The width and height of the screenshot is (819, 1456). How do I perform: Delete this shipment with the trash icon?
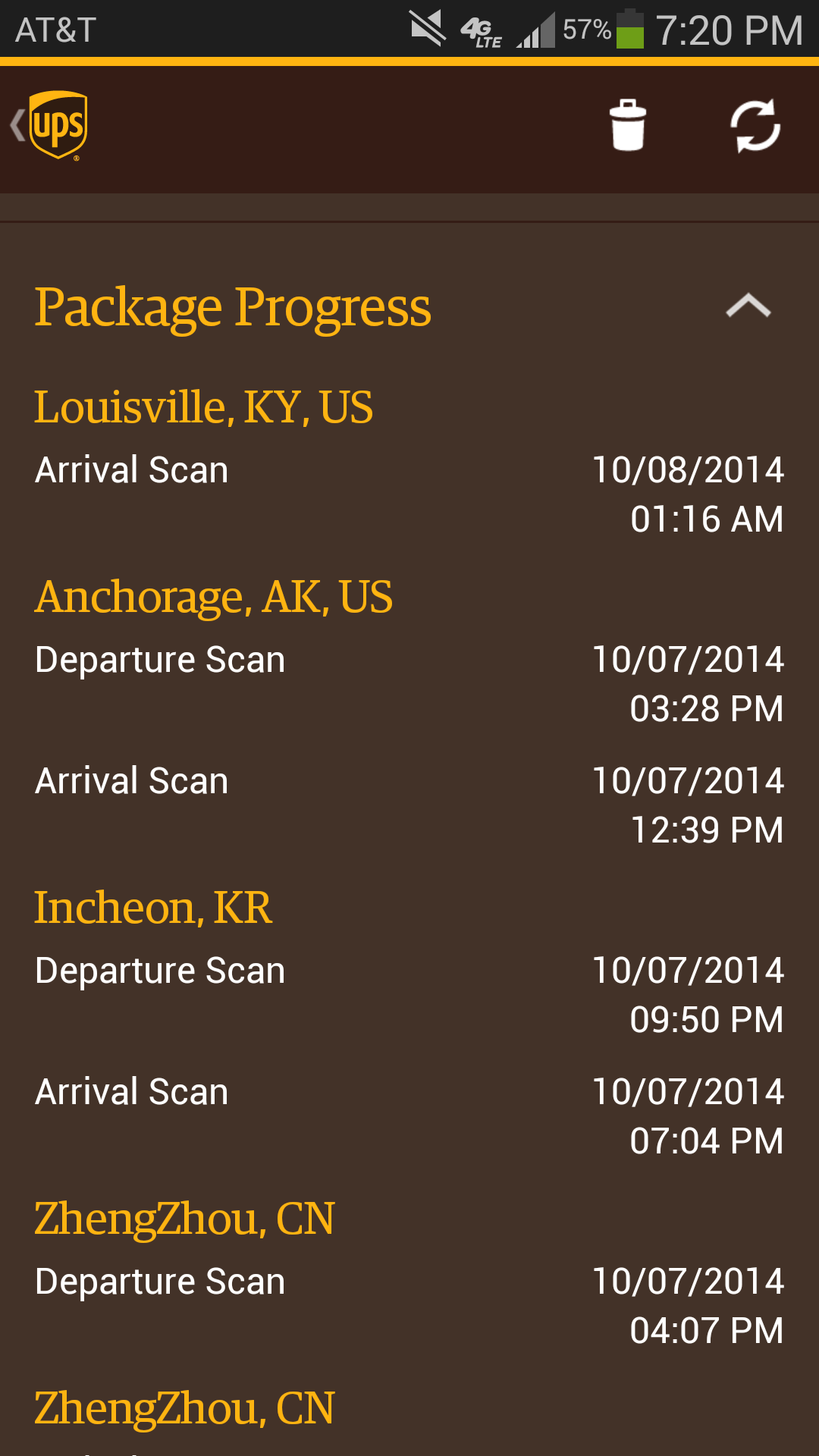628,126
